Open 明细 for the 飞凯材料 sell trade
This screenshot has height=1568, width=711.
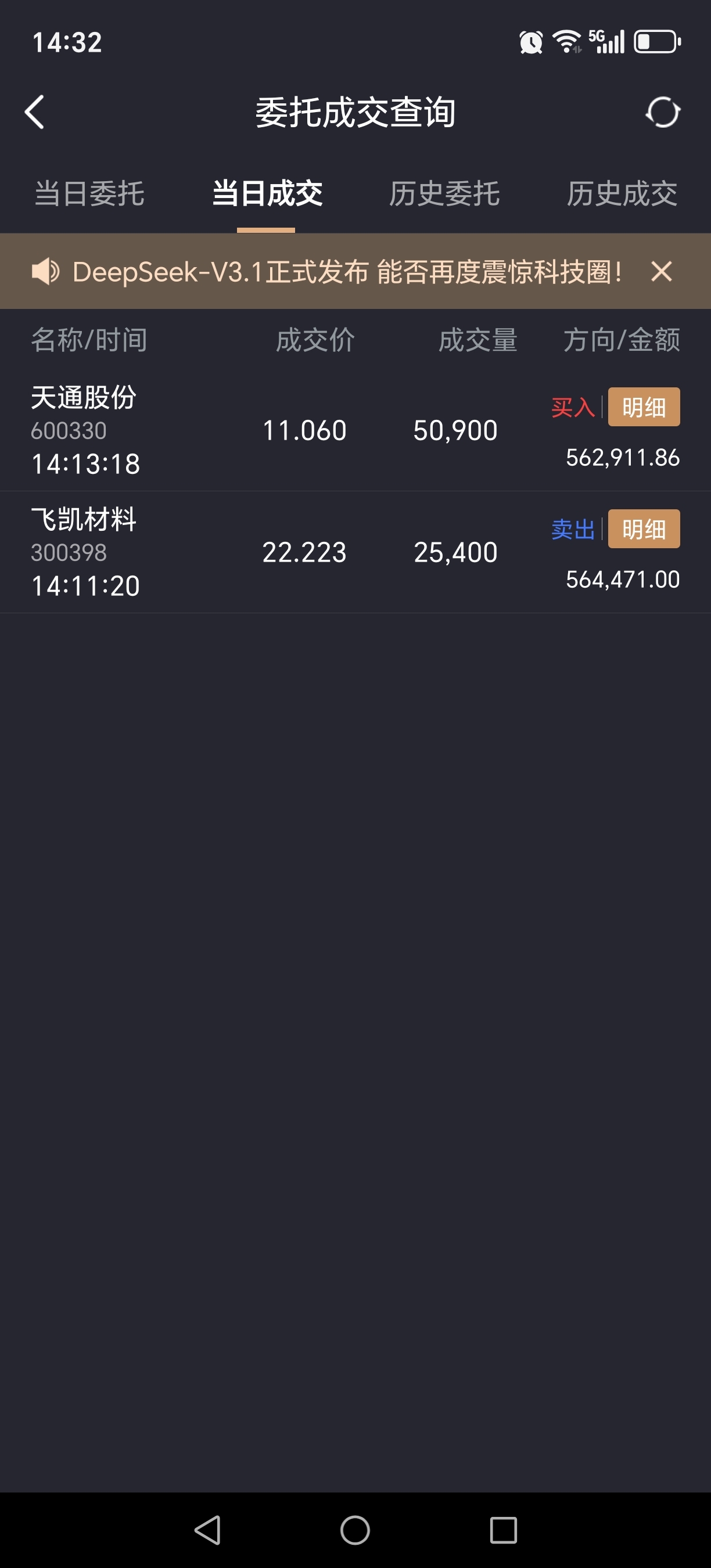644,528
